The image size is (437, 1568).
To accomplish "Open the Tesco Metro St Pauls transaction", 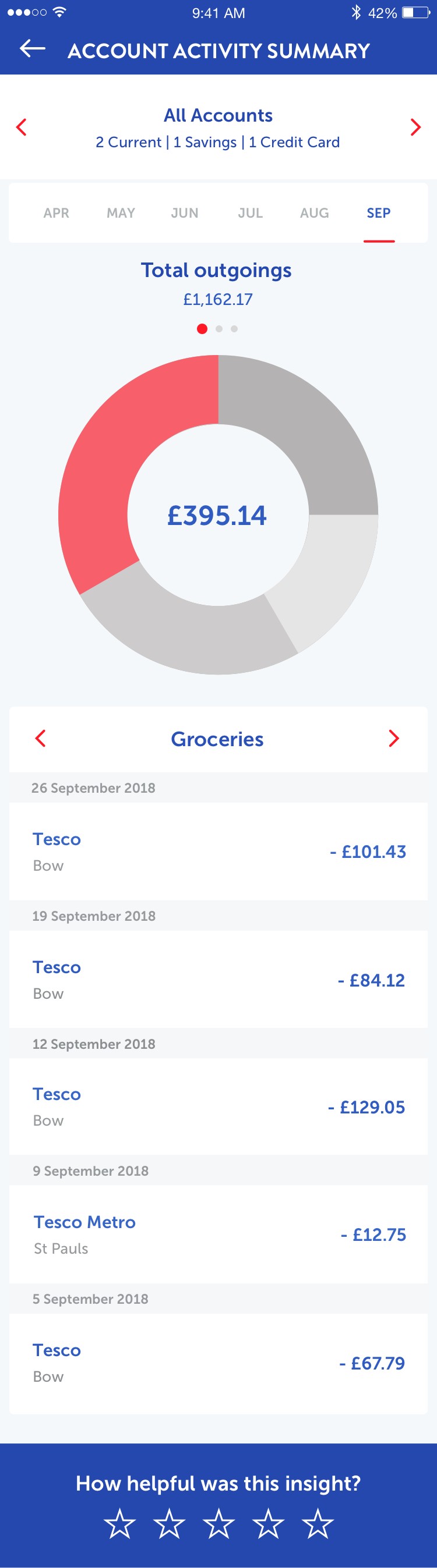I will (x=218, y=1234).
